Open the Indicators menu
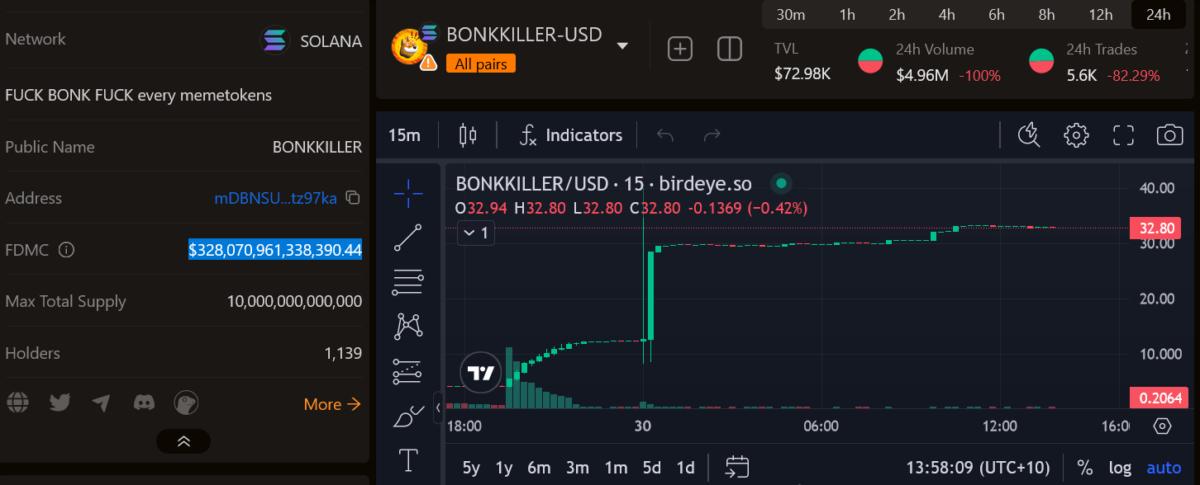1200x485 pixels. [571, 135]
